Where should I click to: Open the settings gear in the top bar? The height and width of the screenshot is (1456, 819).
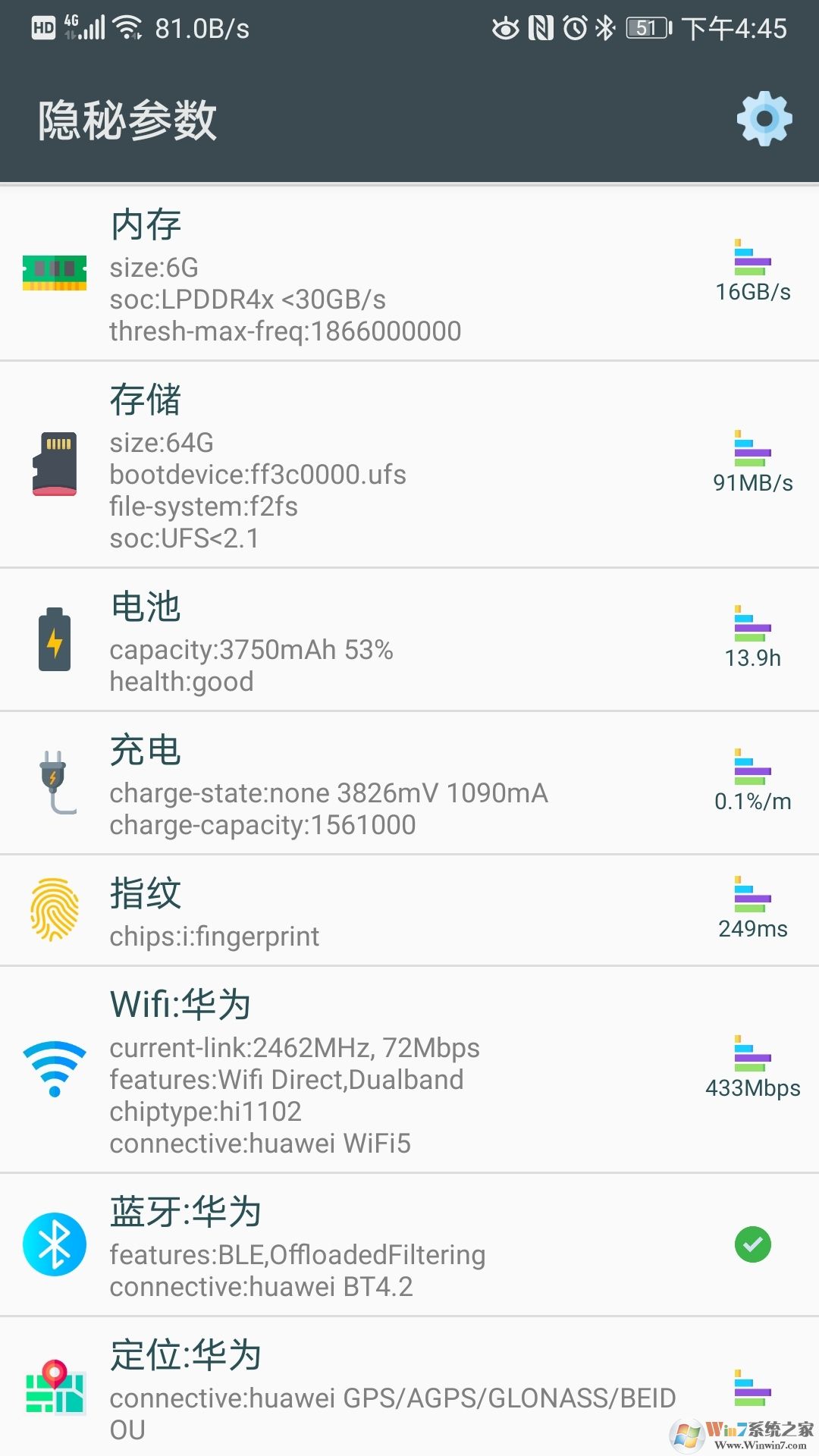pos(763,120)
